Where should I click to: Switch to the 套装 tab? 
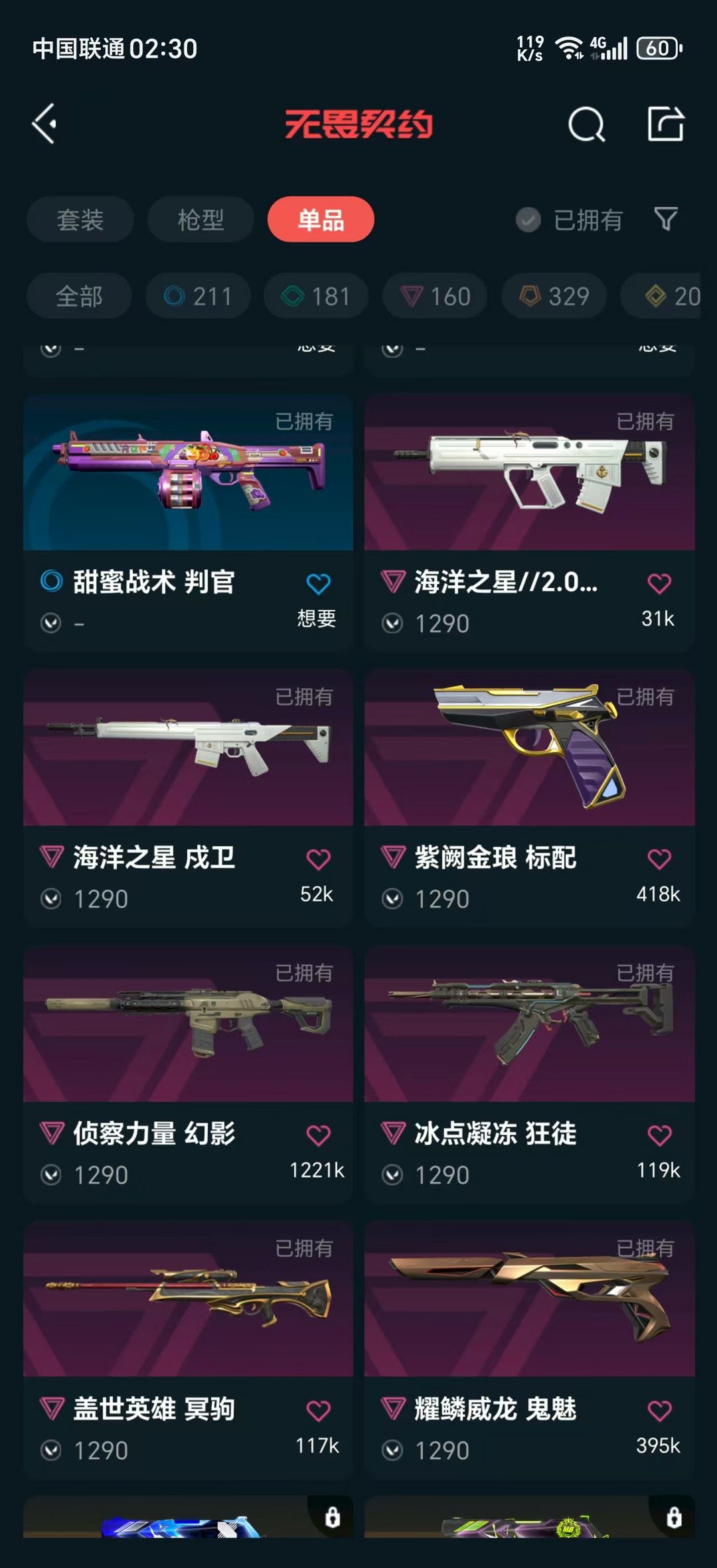(x=80, y=219)
